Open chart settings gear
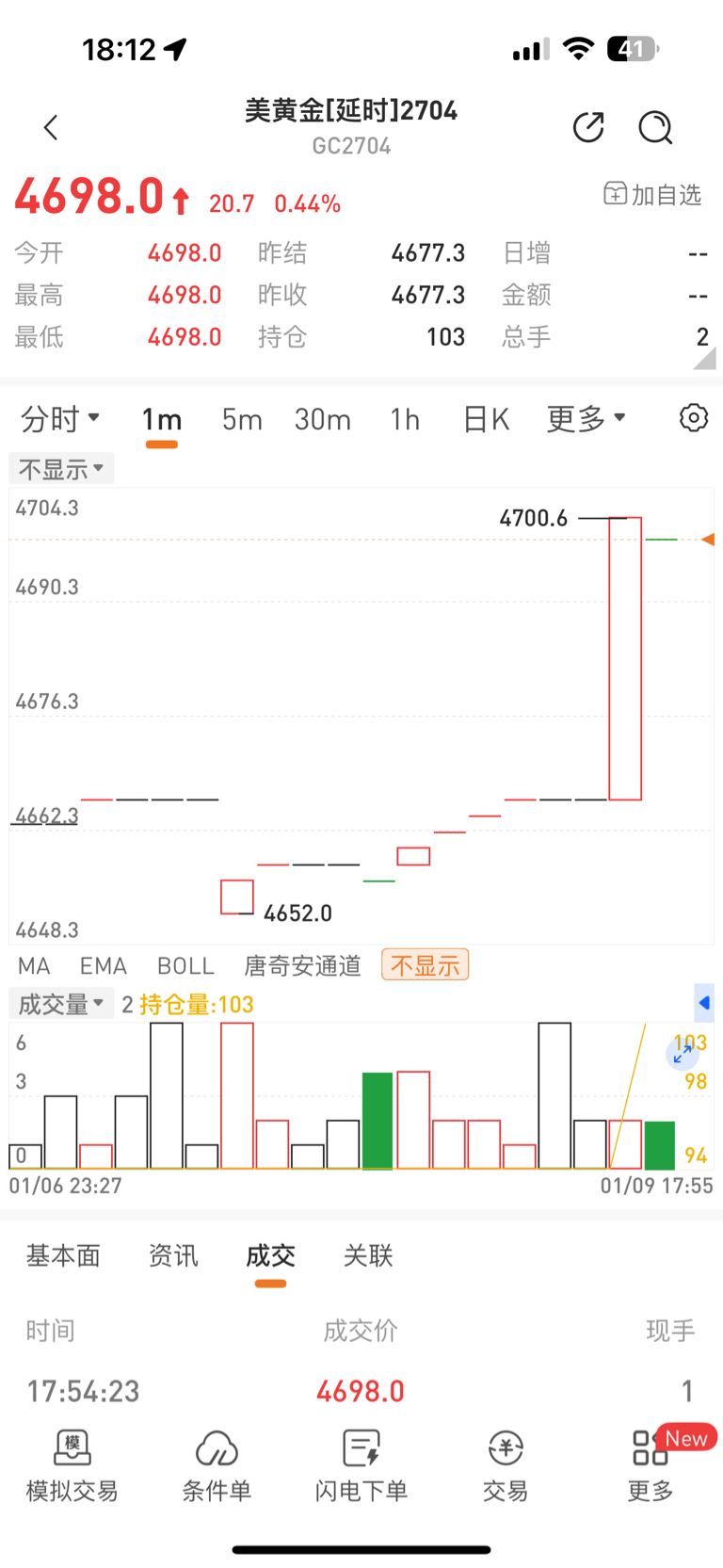The image size is (723, 1568). click(x=694, y=418)
